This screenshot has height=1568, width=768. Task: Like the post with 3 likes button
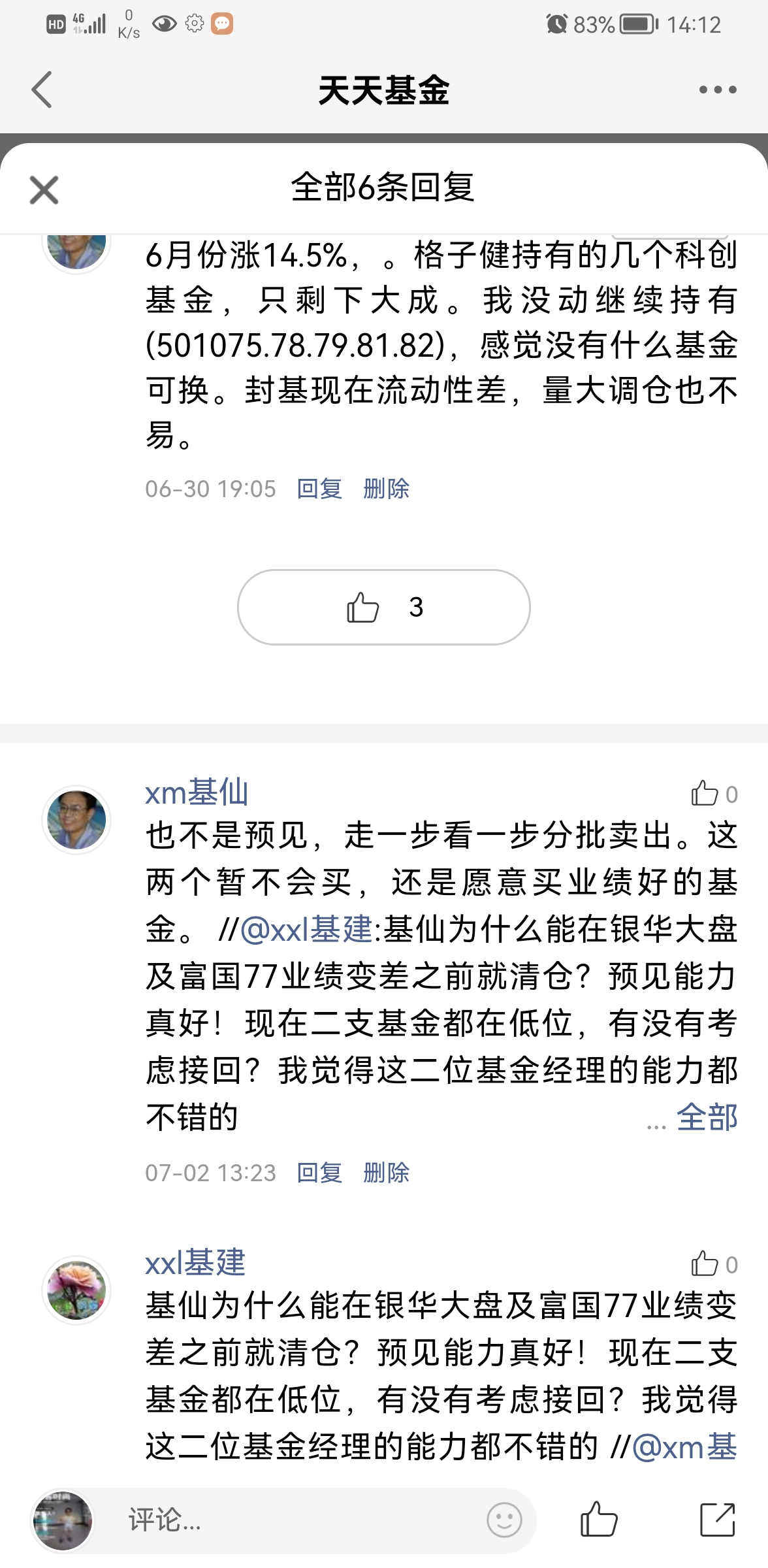pos(383,607)
